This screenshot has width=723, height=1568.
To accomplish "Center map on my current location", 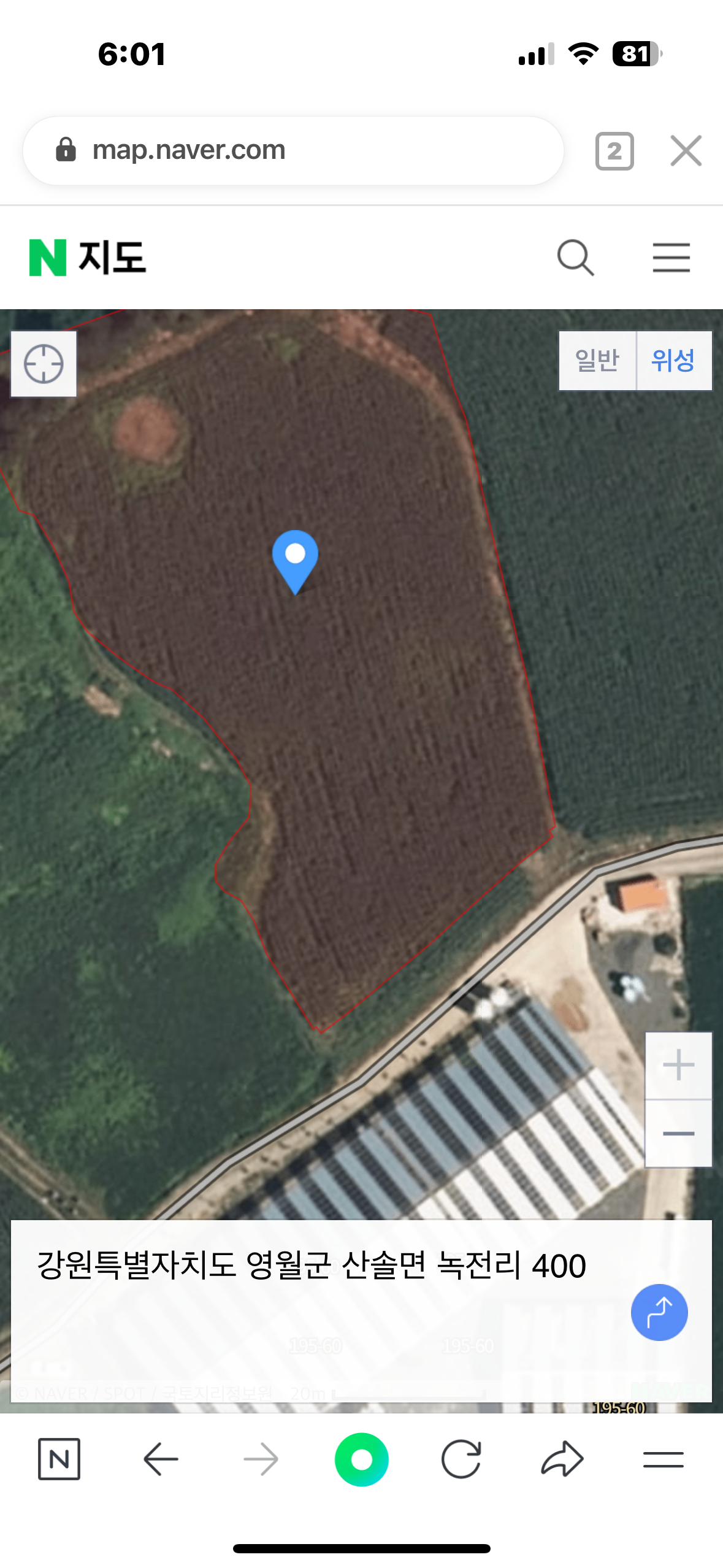I will point(44,364).
